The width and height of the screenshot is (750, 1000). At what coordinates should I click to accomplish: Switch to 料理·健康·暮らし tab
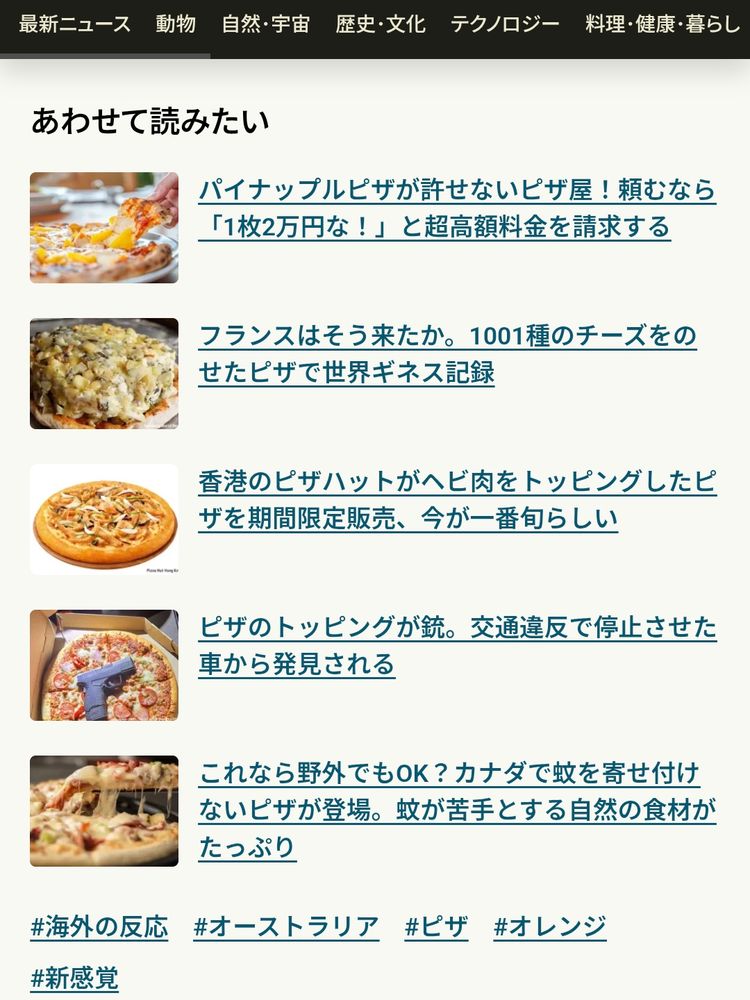(662, 24)
